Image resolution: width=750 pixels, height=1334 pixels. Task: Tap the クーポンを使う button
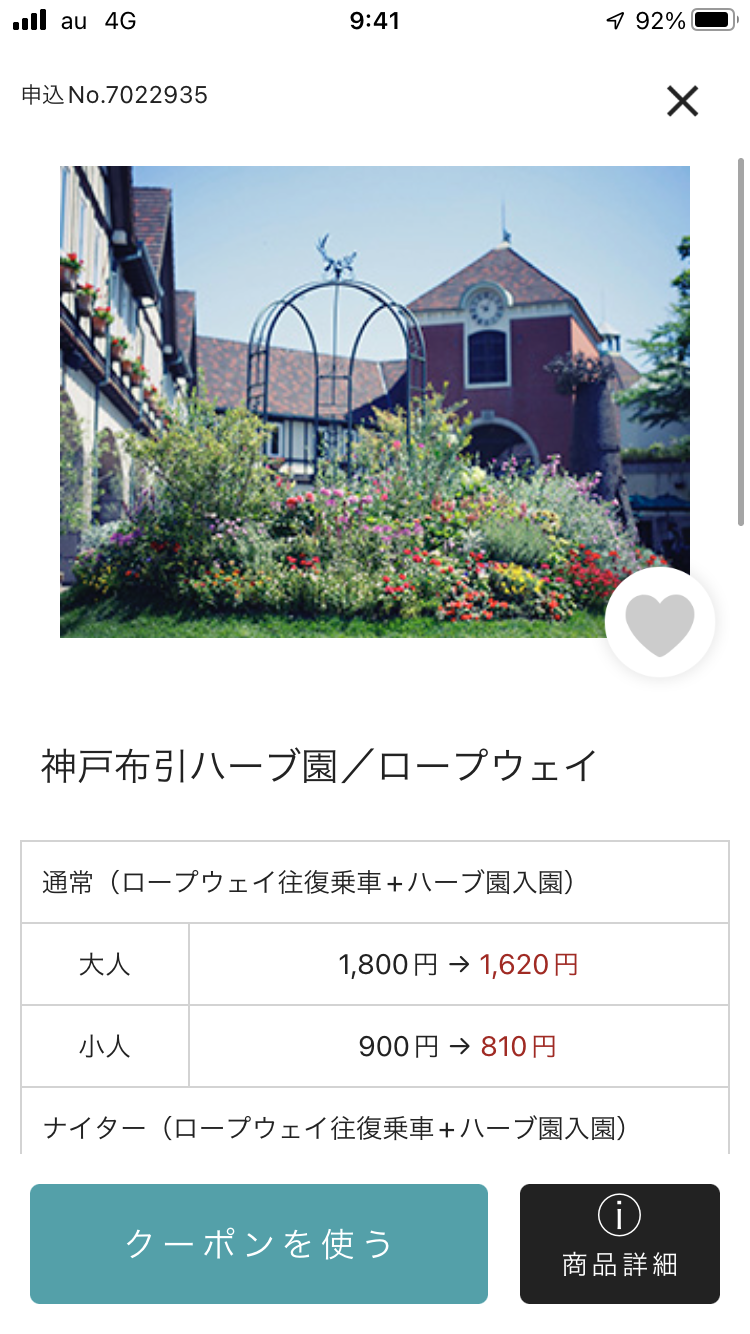(x=259, y=1244)
